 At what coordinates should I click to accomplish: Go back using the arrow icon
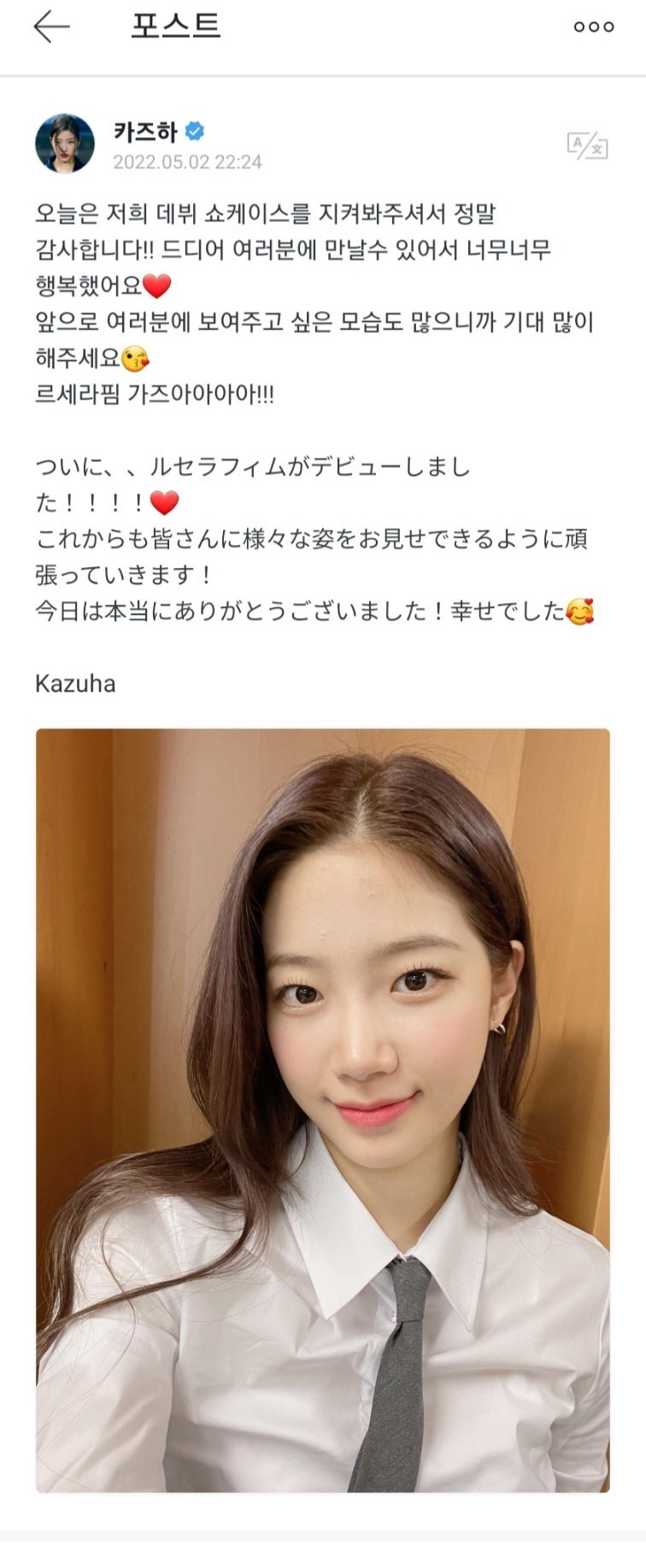pos(51,27)
